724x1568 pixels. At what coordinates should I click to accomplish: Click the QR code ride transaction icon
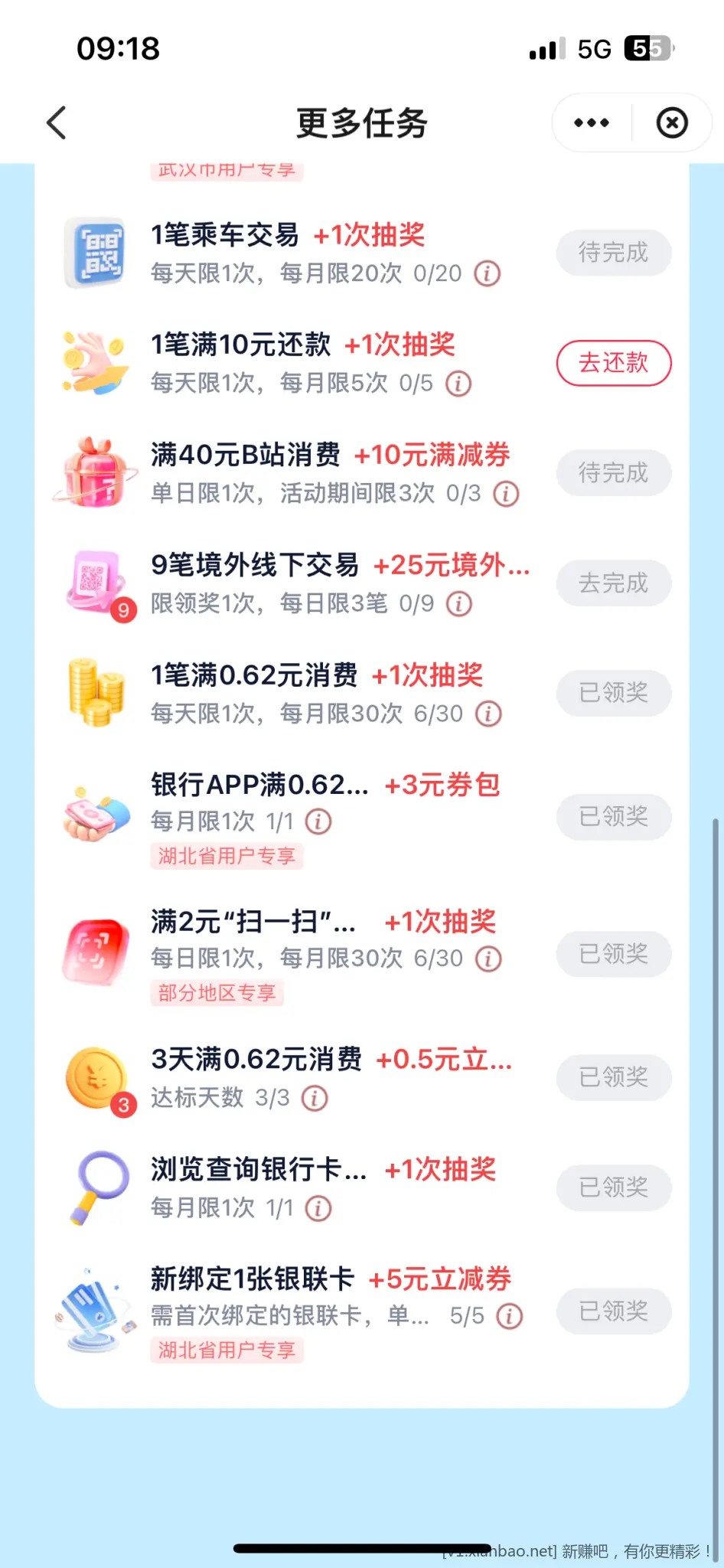97,253
